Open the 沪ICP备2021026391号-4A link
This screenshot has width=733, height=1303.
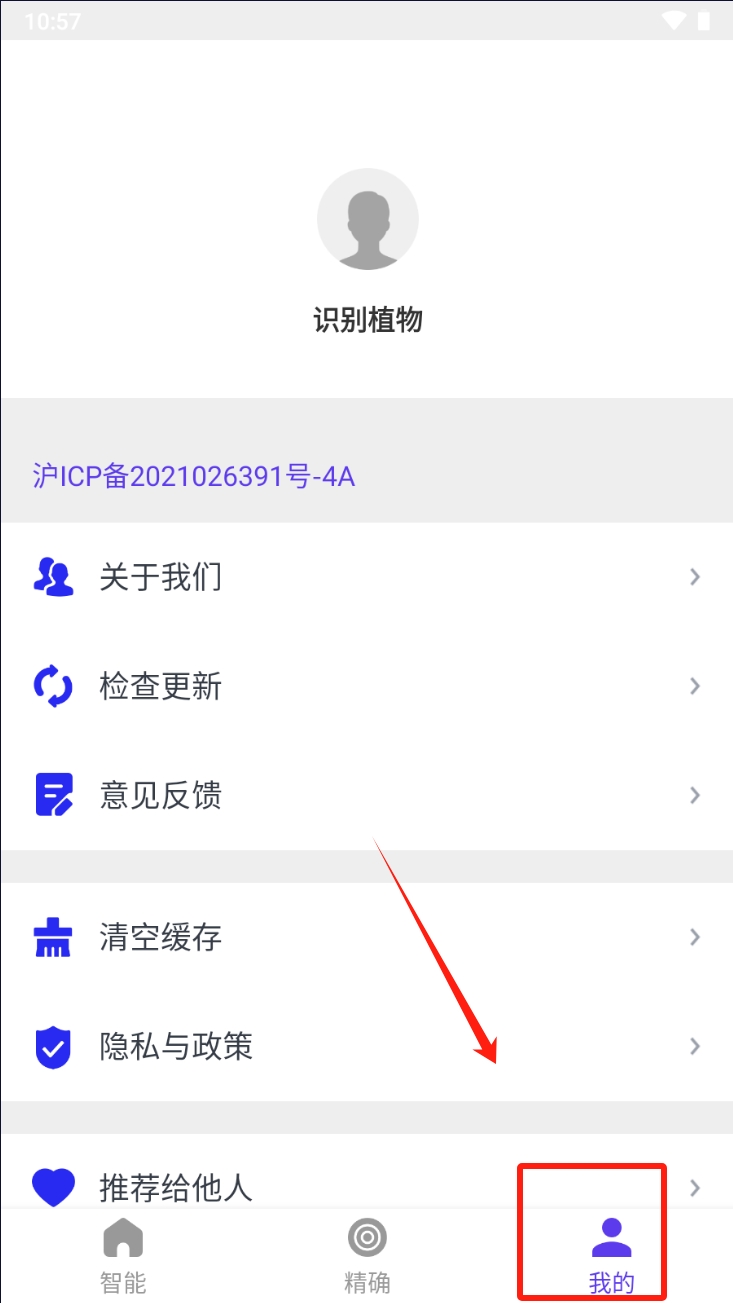click(194, 476)
